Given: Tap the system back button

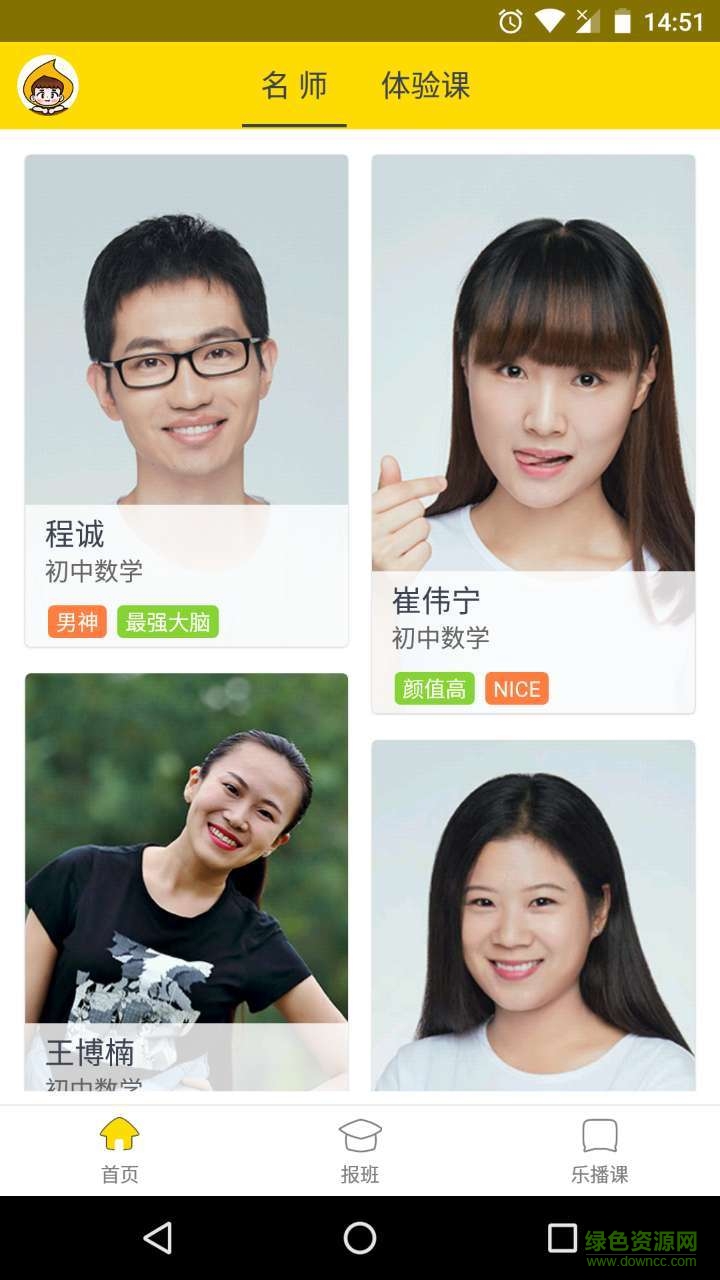Looking at the screenshot, I should (158, 1238).
